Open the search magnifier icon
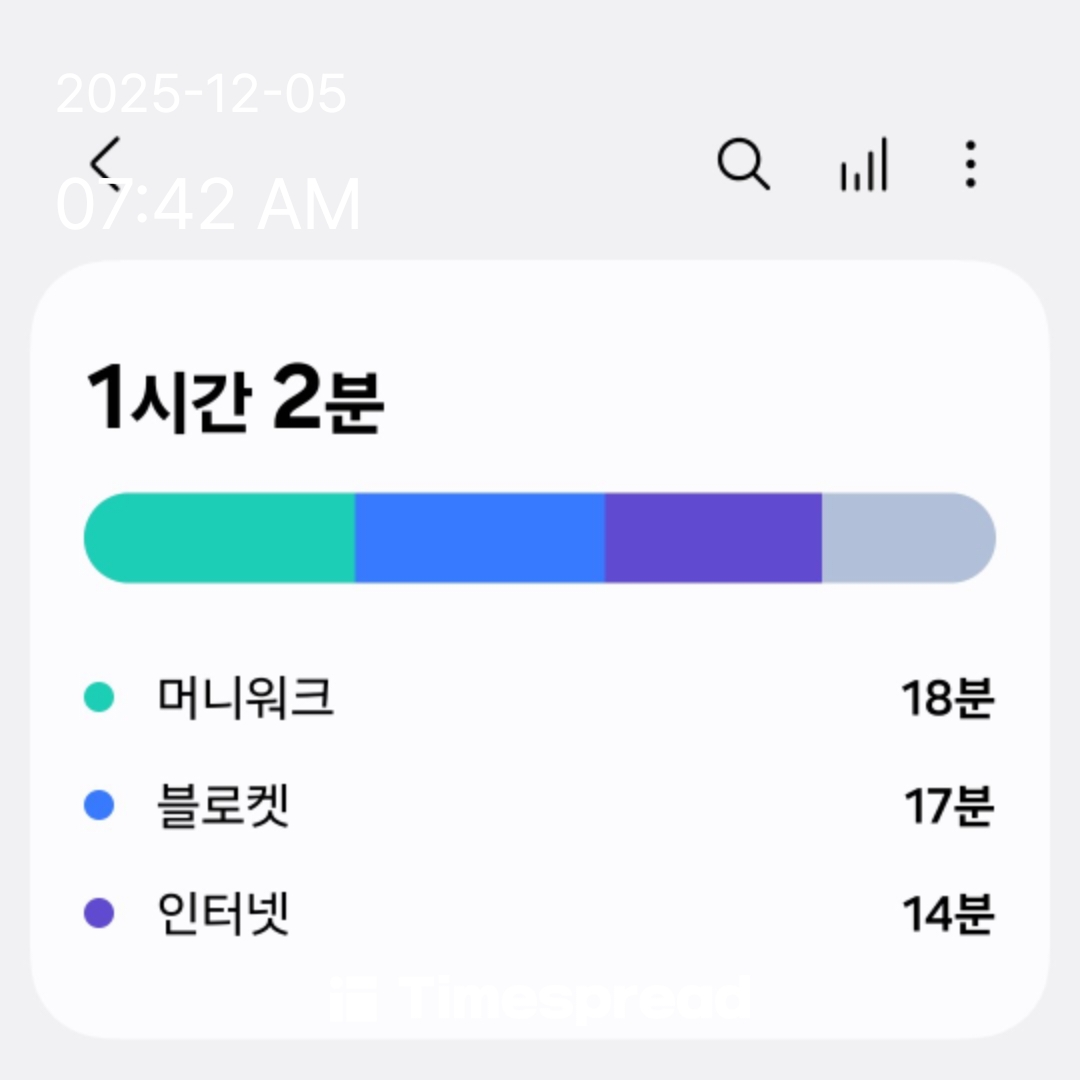The height and width of the screenshot is (1080, 1080). click(x=743, y=164)
